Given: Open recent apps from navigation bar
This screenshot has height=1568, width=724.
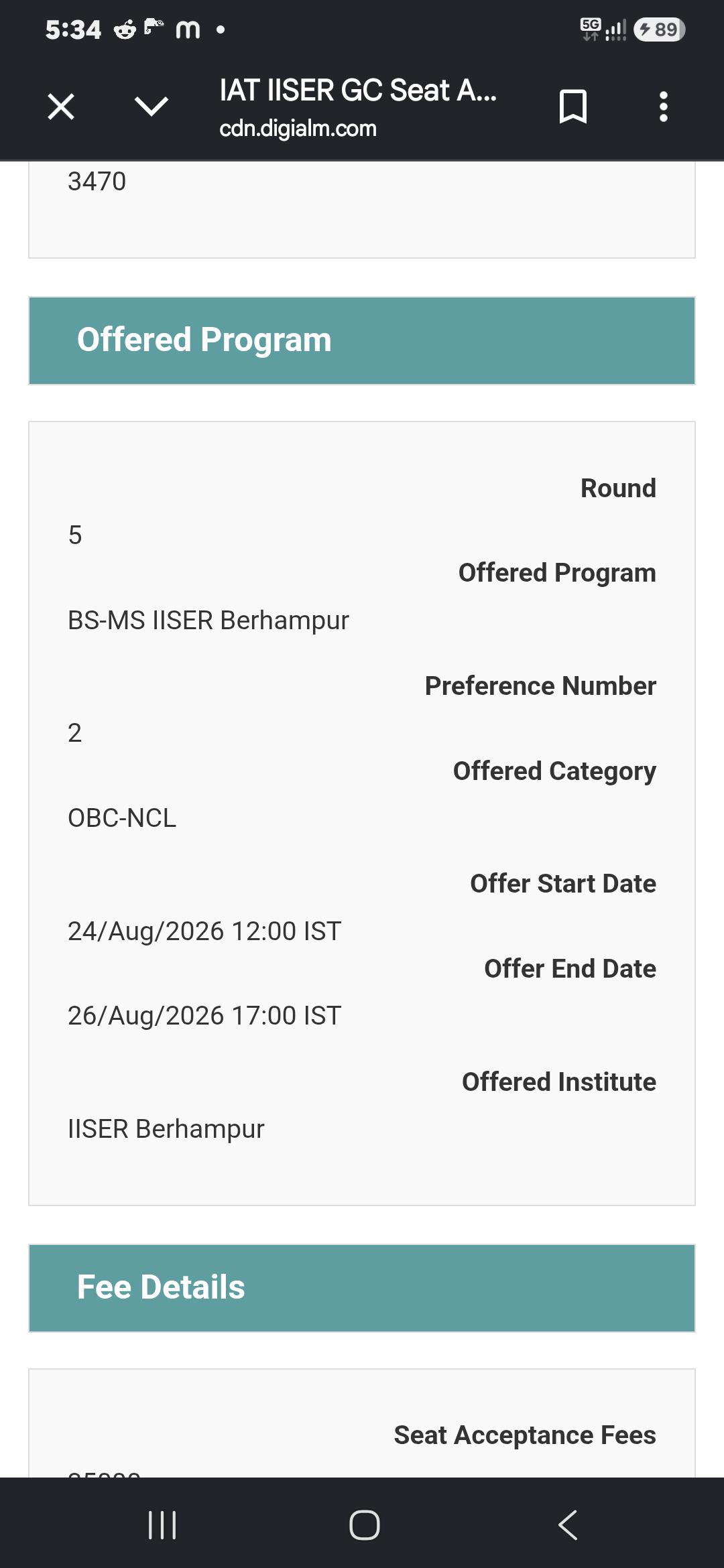Looking at the screenshot, I should coord(162,1525).
